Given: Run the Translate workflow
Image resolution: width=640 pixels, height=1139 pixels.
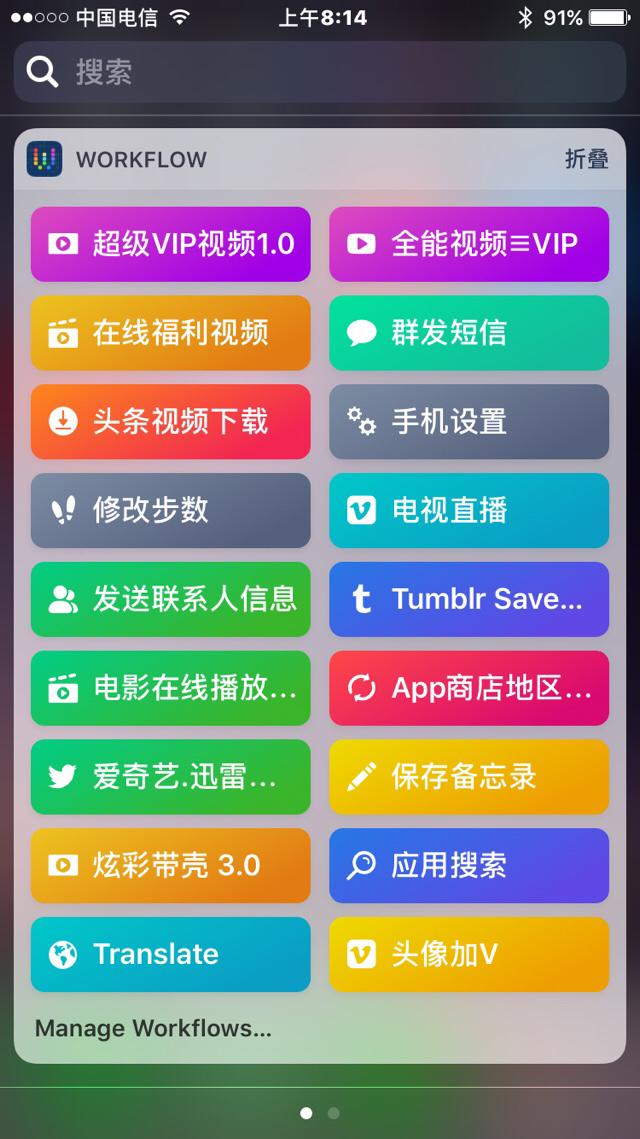Looking at the screenshot, I should [x=171, y=954].
